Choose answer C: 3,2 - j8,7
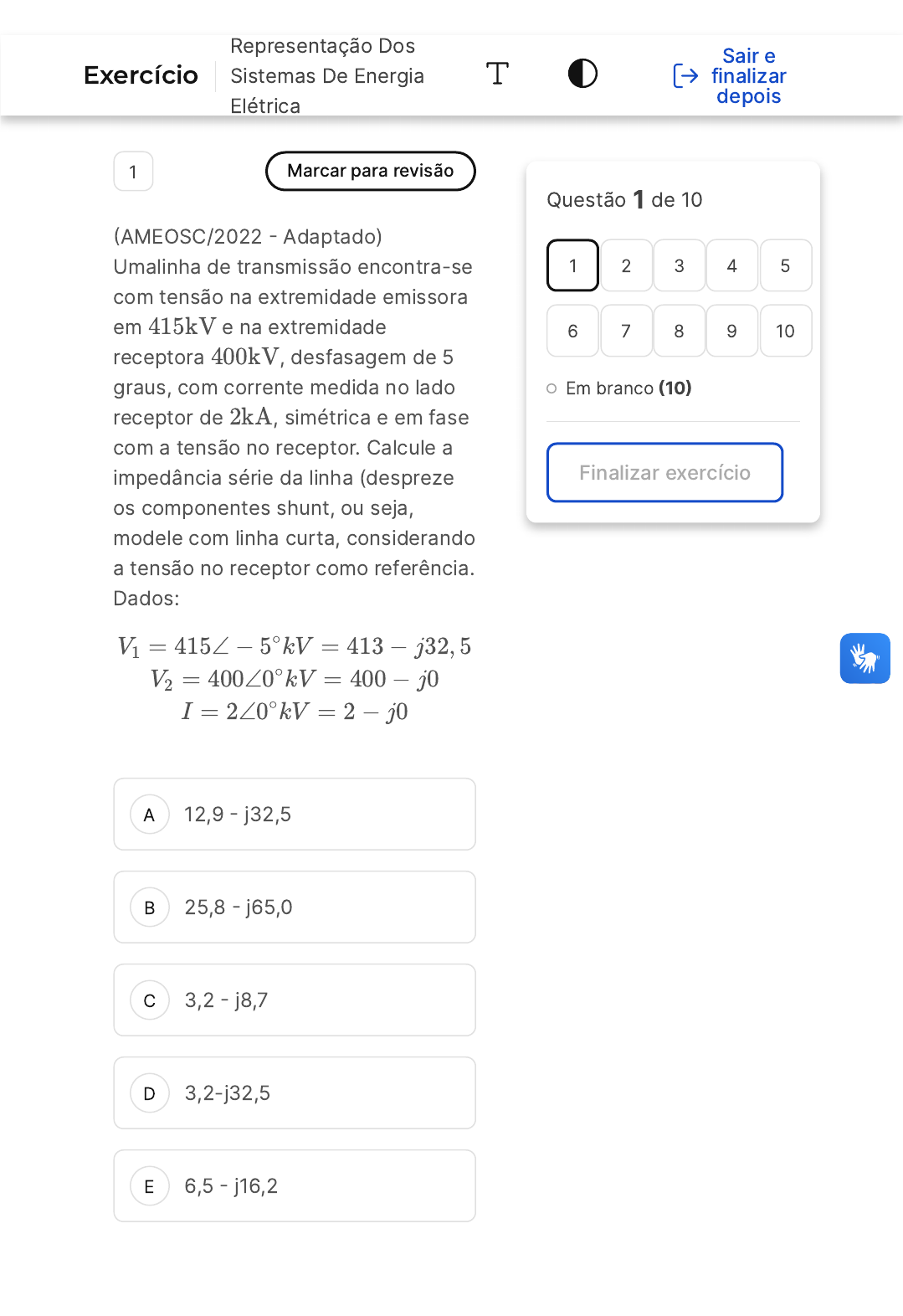This screenshot has height=1316, width=903. click(295, 1000)
